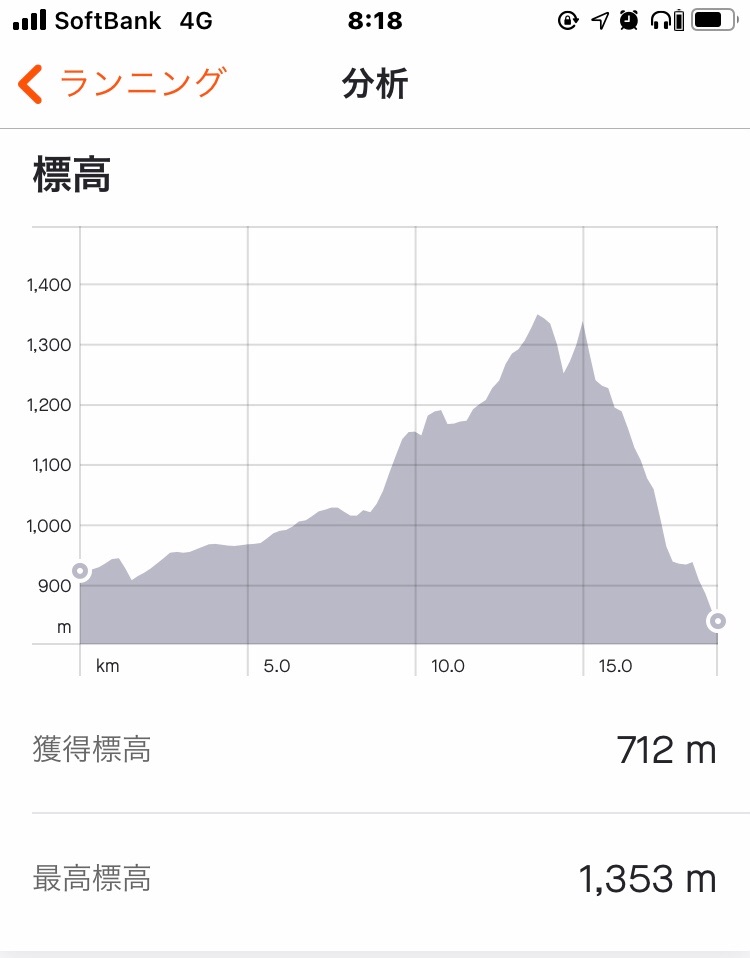Tap the orientation lock icon in status bar

568,19
